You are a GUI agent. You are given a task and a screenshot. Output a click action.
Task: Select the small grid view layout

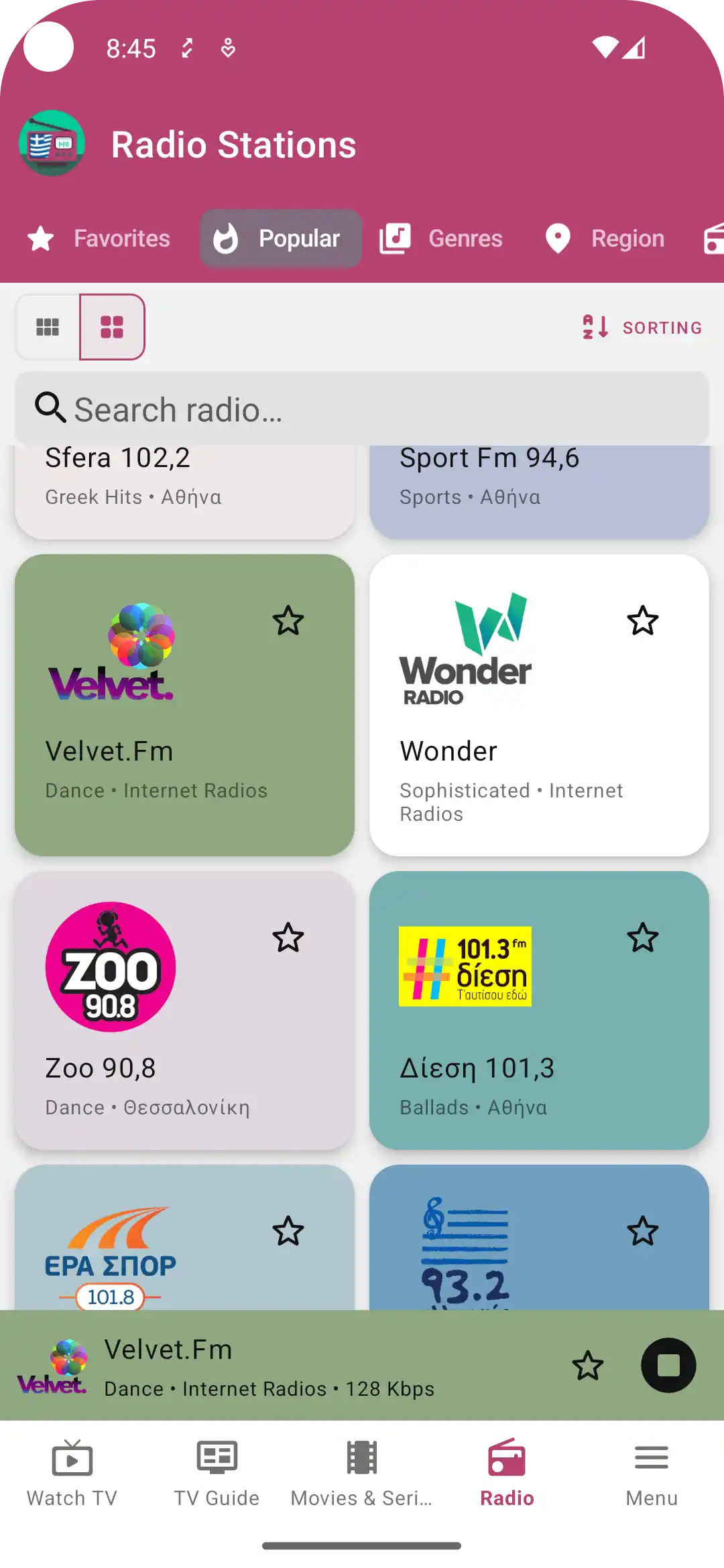pyautogui.click(x=48, y=327)
